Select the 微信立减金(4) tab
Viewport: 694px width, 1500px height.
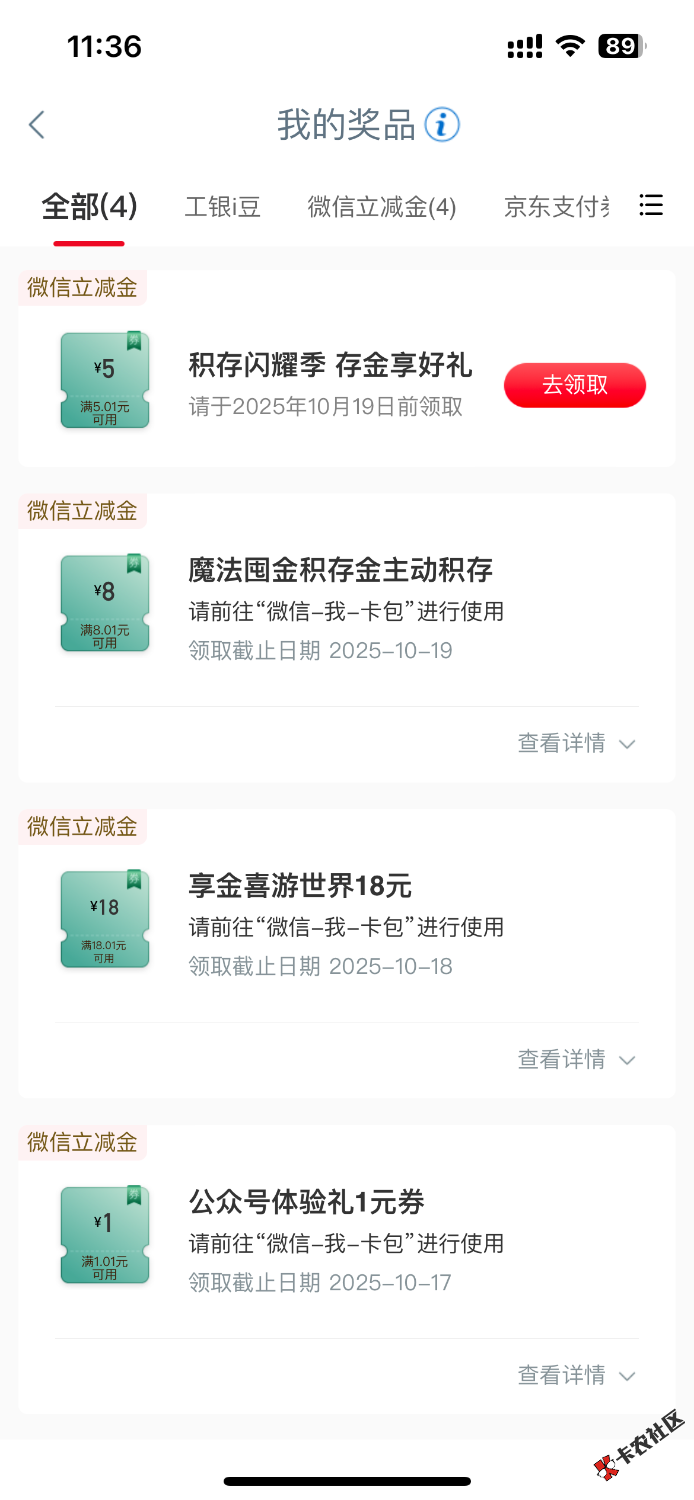[382, 207]
